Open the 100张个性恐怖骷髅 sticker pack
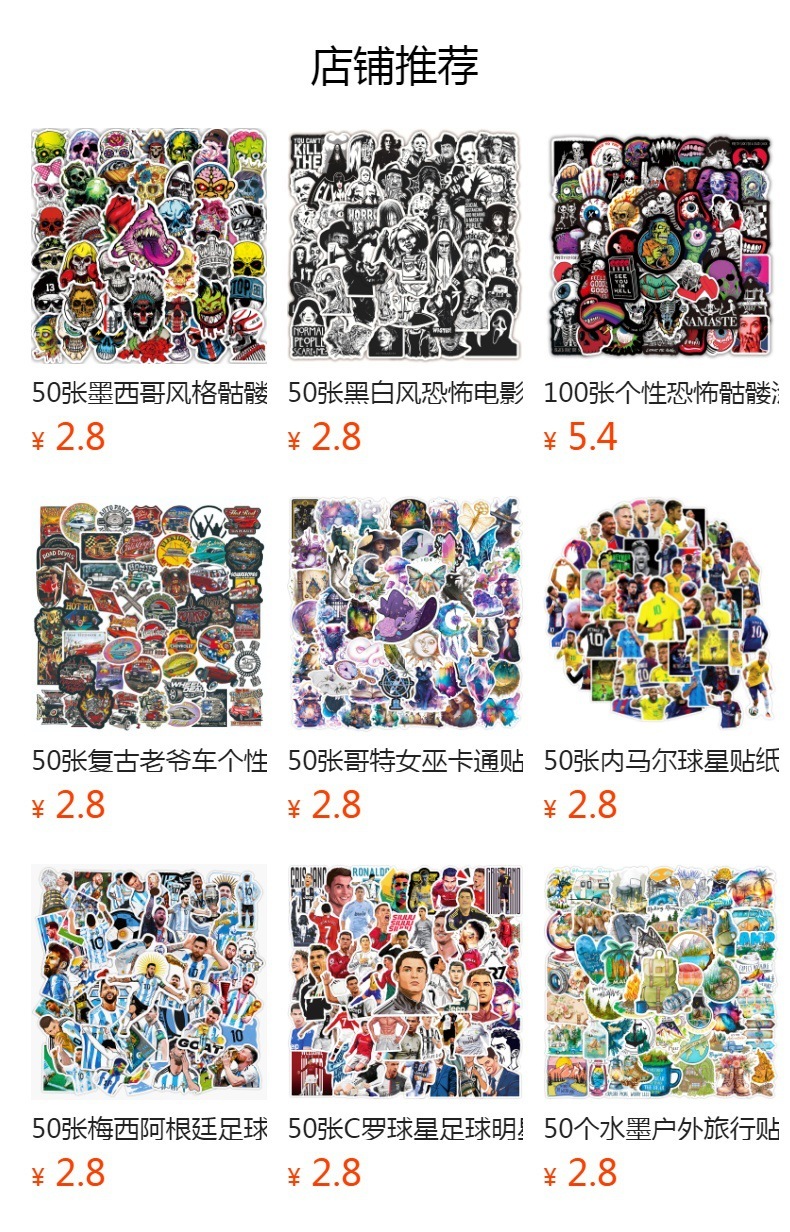790x1232 pixels. coord(661,246)
